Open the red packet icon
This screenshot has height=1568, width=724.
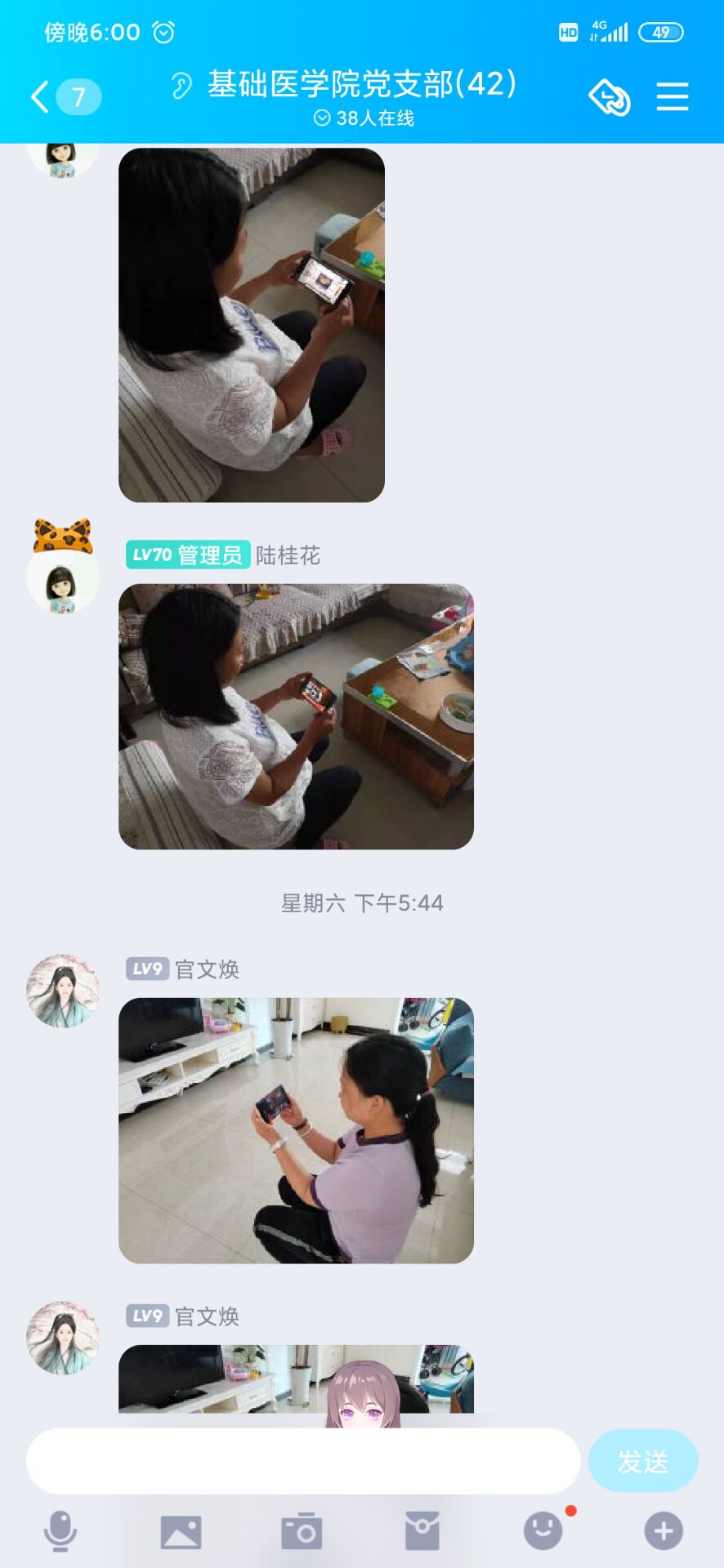click(x=422, y=1531)
